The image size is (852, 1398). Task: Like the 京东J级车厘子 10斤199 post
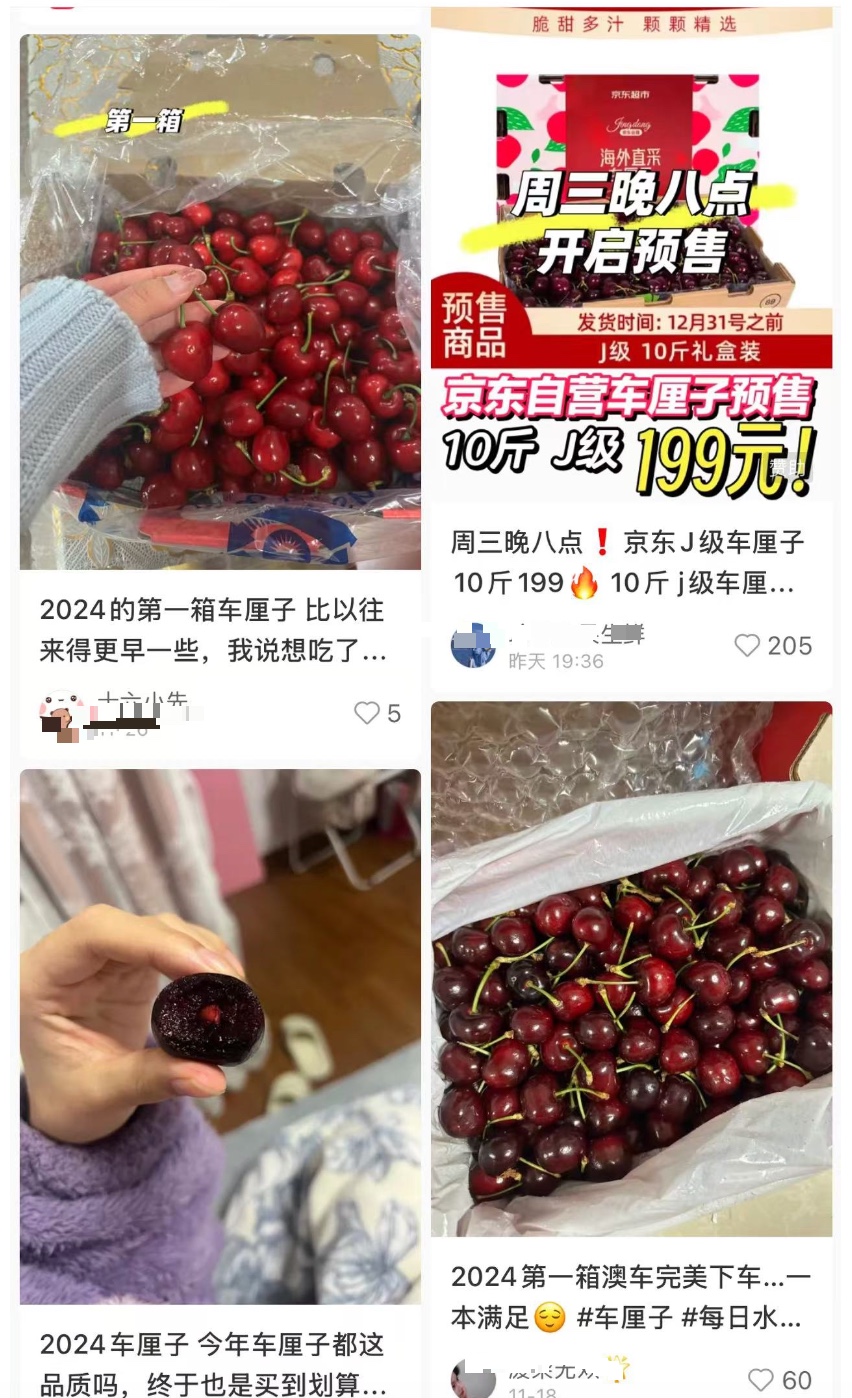click(748, 646)
